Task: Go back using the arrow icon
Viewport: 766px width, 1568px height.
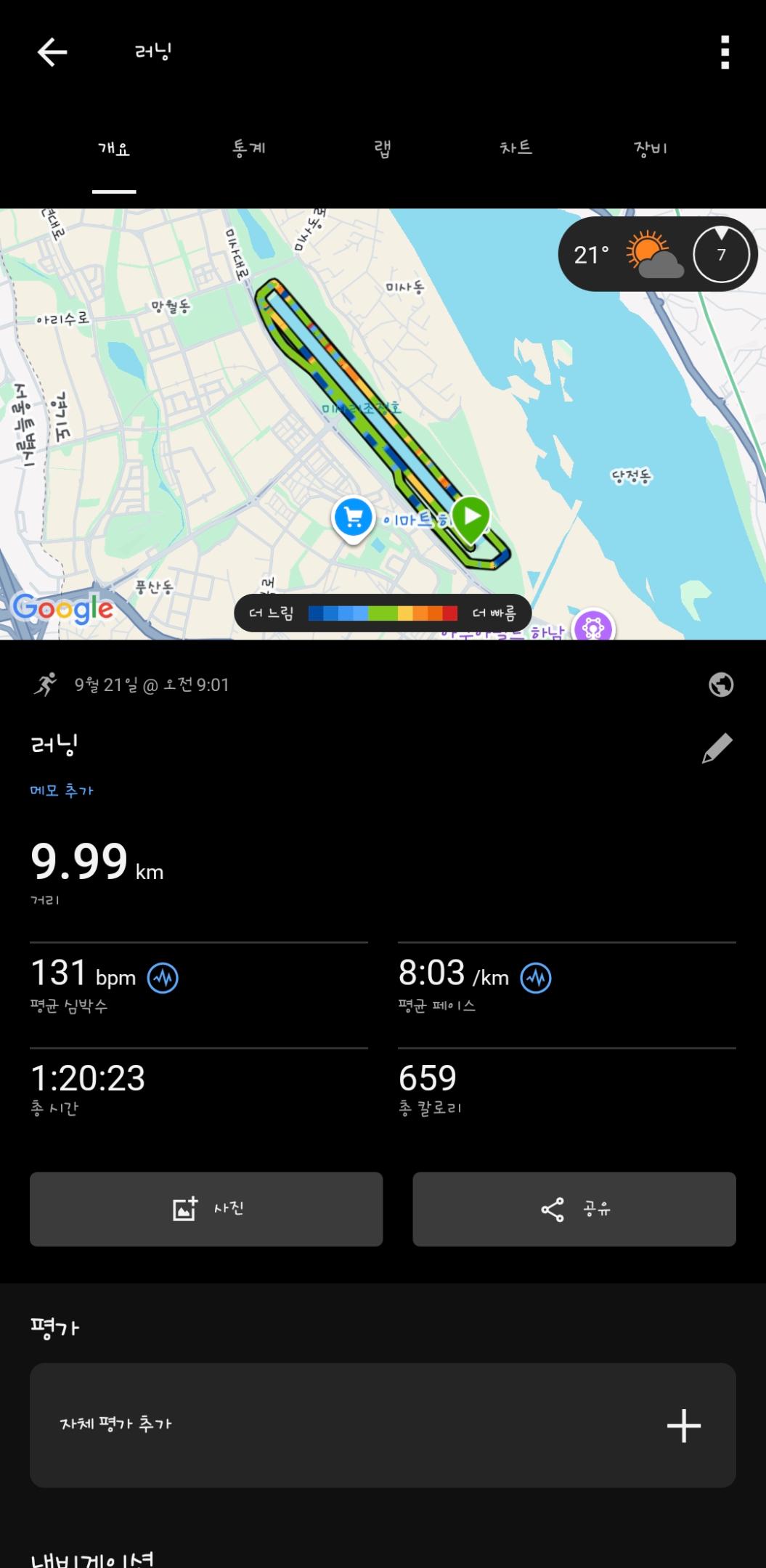Action: [52, 52]
